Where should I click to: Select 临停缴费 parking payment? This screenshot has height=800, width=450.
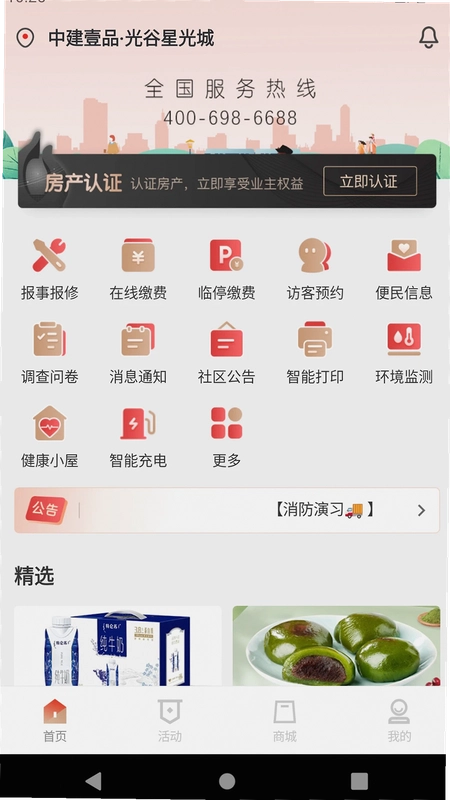(227, 269)
